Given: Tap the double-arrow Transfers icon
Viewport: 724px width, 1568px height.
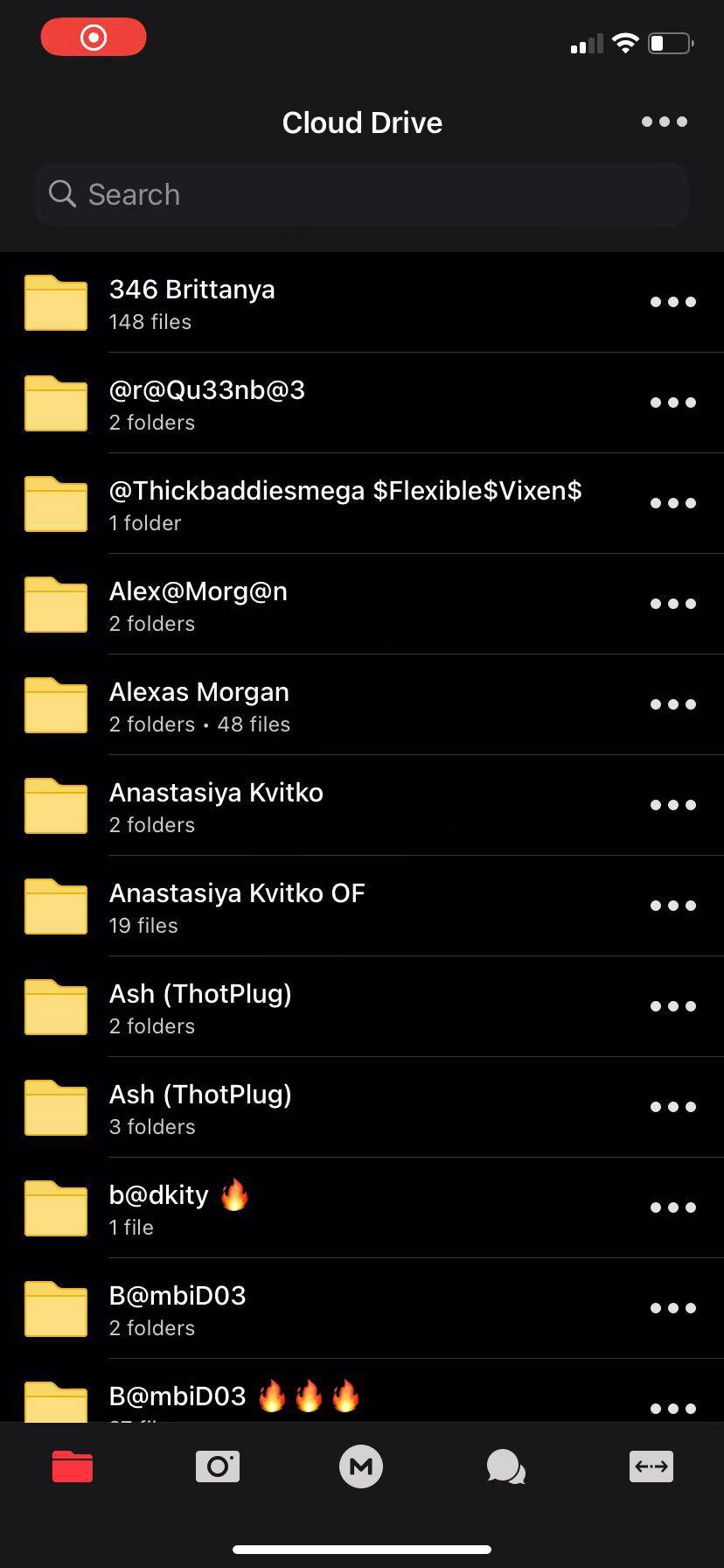Looking at the screenshot, I should click(651, 1466).
